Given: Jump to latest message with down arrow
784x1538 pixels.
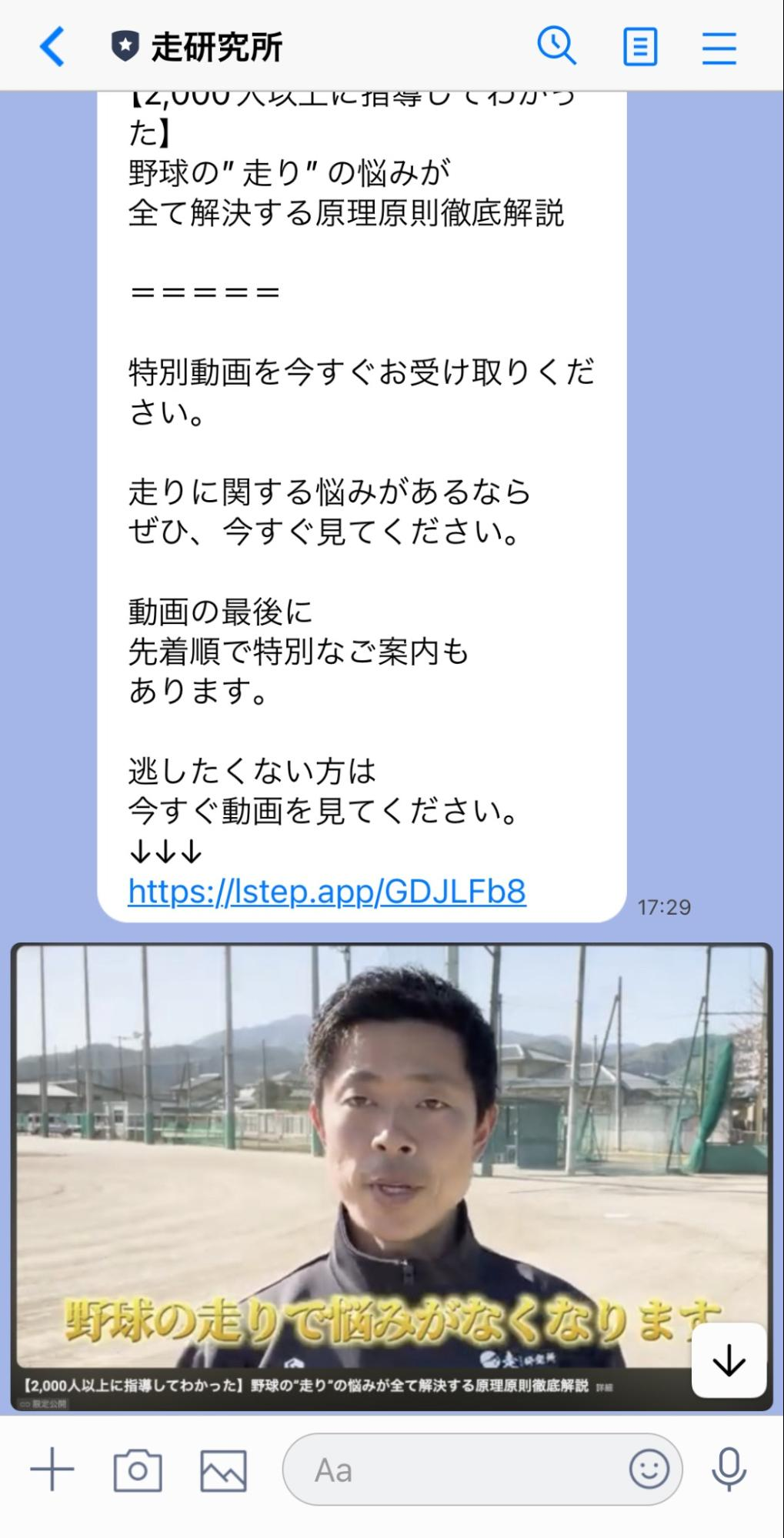Looking at the screenshot, I should point(728,1363).
